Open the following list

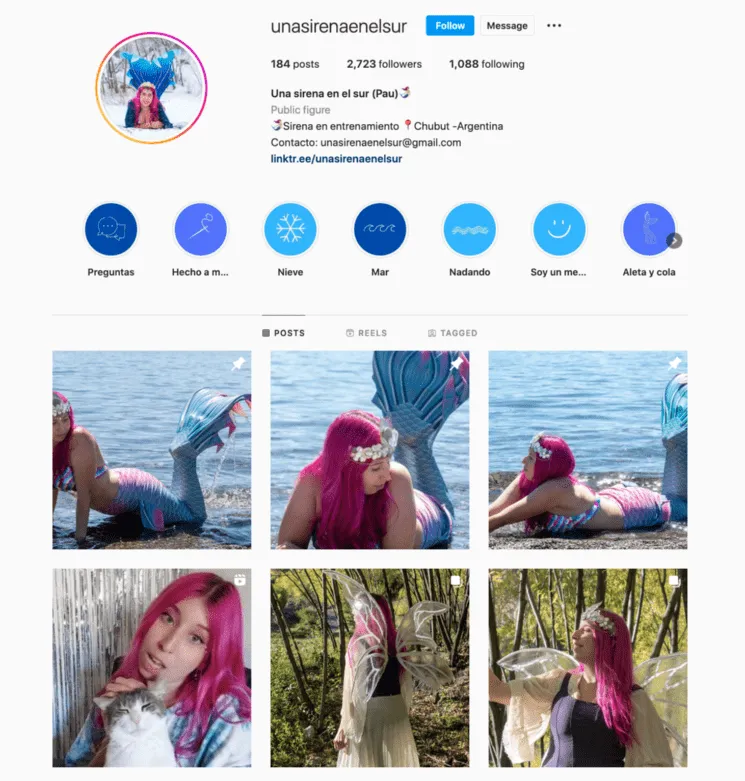(486, 64)
